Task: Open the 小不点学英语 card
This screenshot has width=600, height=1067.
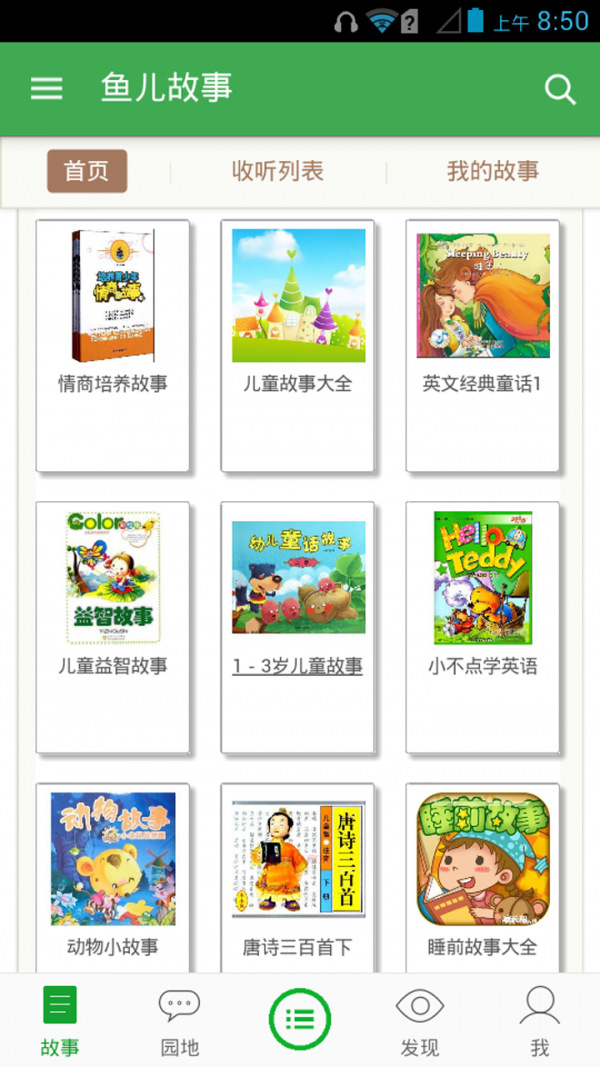Action: (x=483, y=627)
